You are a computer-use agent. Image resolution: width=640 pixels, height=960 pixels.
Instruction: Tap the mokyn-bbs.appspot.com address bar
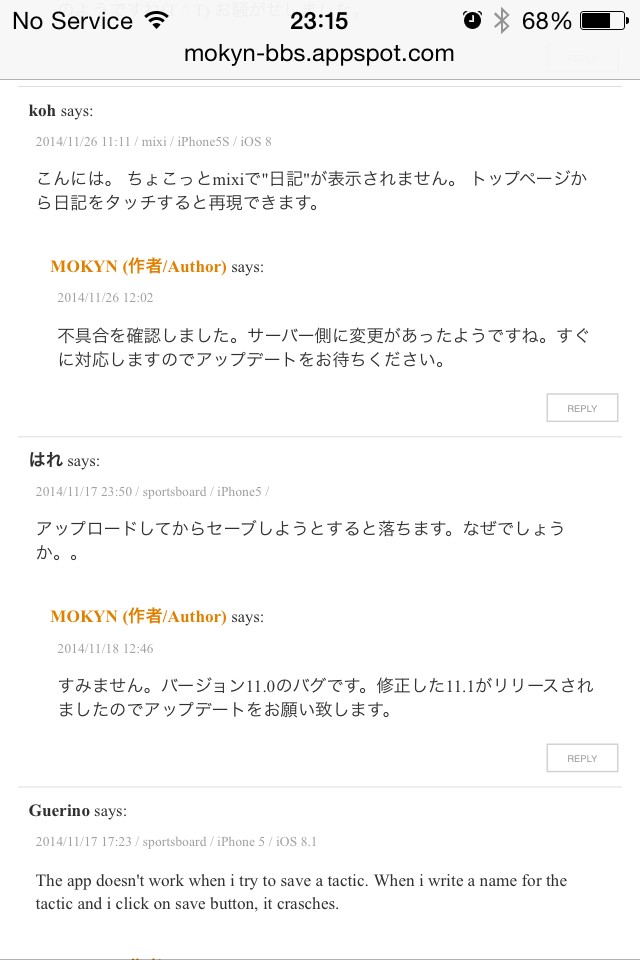[x=319, y=54]
